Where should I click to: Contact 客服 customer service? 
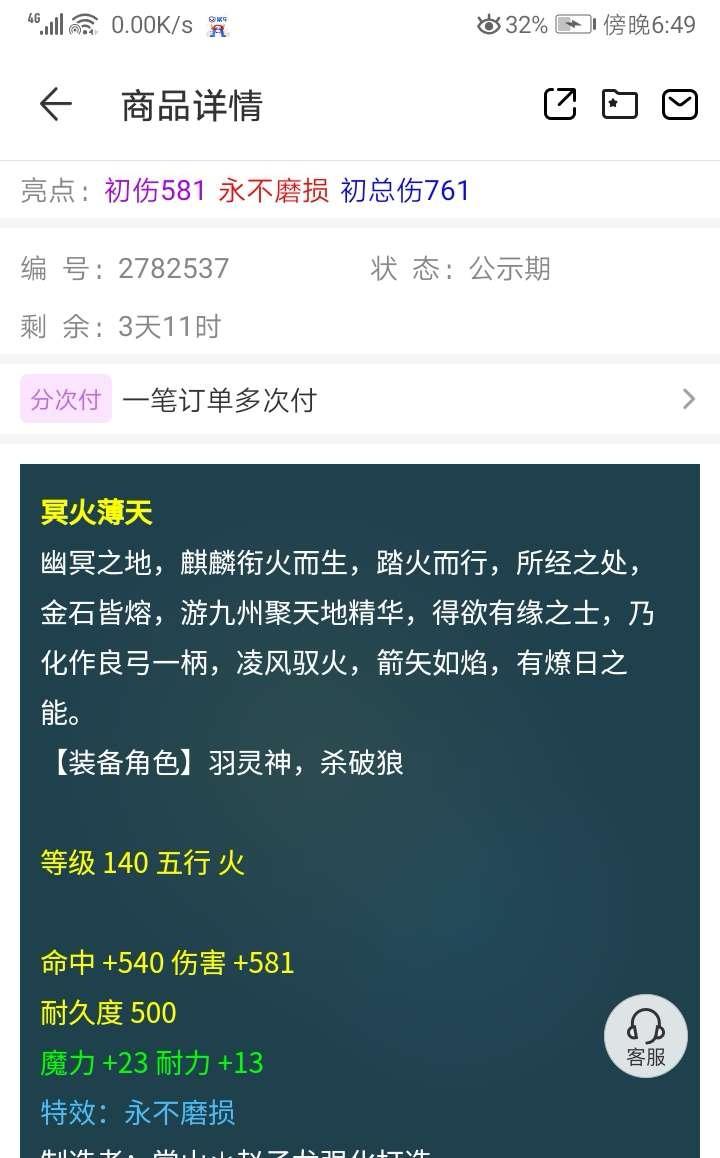tap(646, 1036)
